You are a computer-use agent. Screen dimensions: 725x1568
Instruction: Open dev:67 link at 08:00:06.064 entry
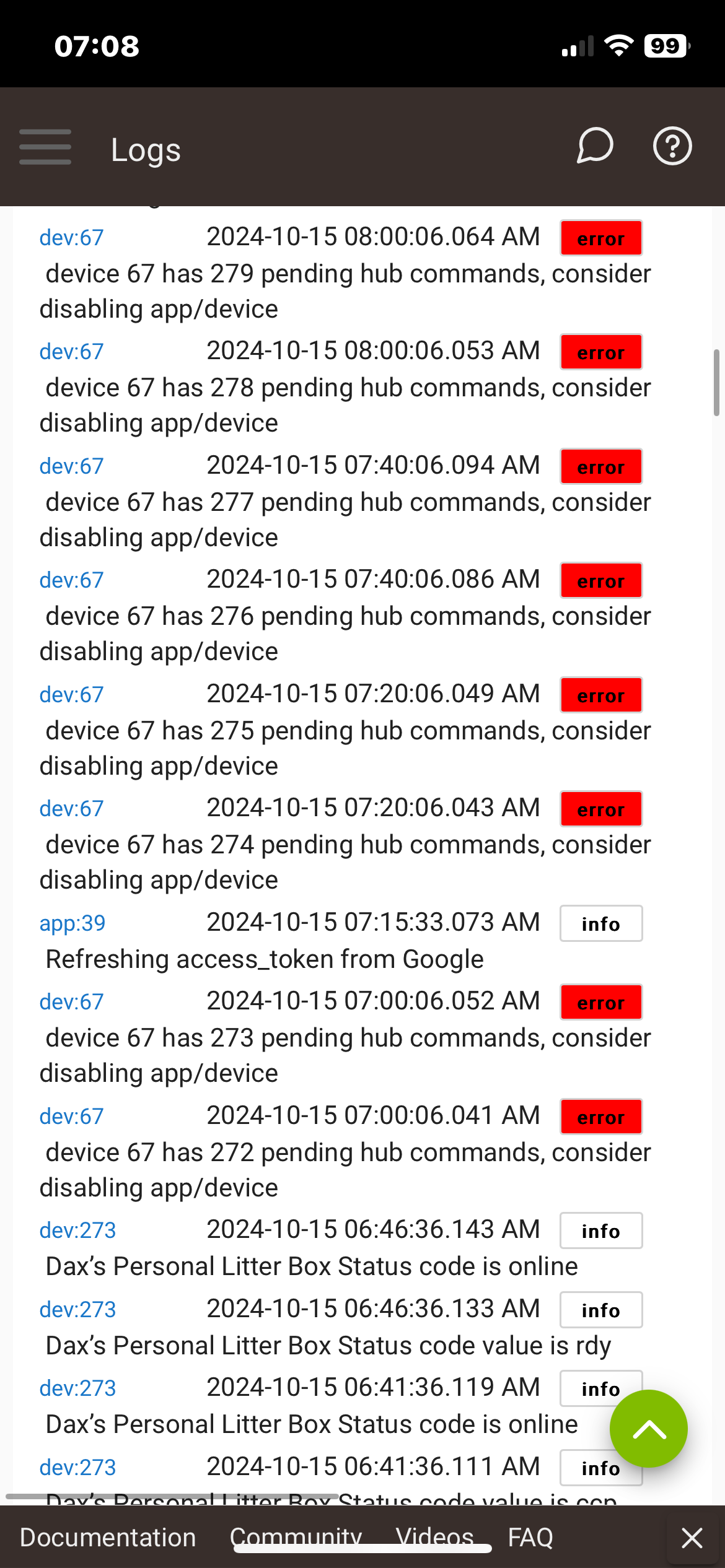coord(71,238)
